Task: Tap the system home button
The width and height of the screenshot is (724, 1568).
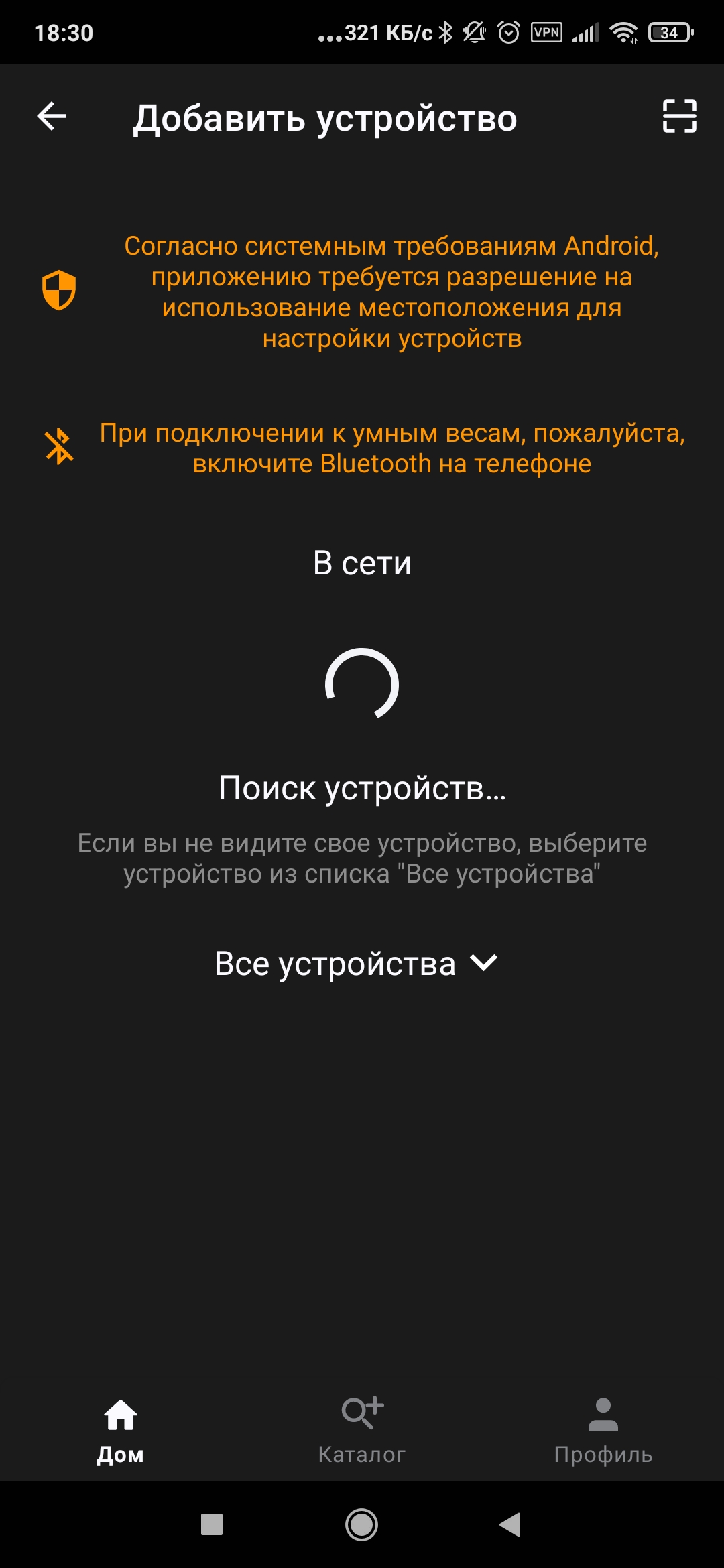Action: coord(361,1524)
